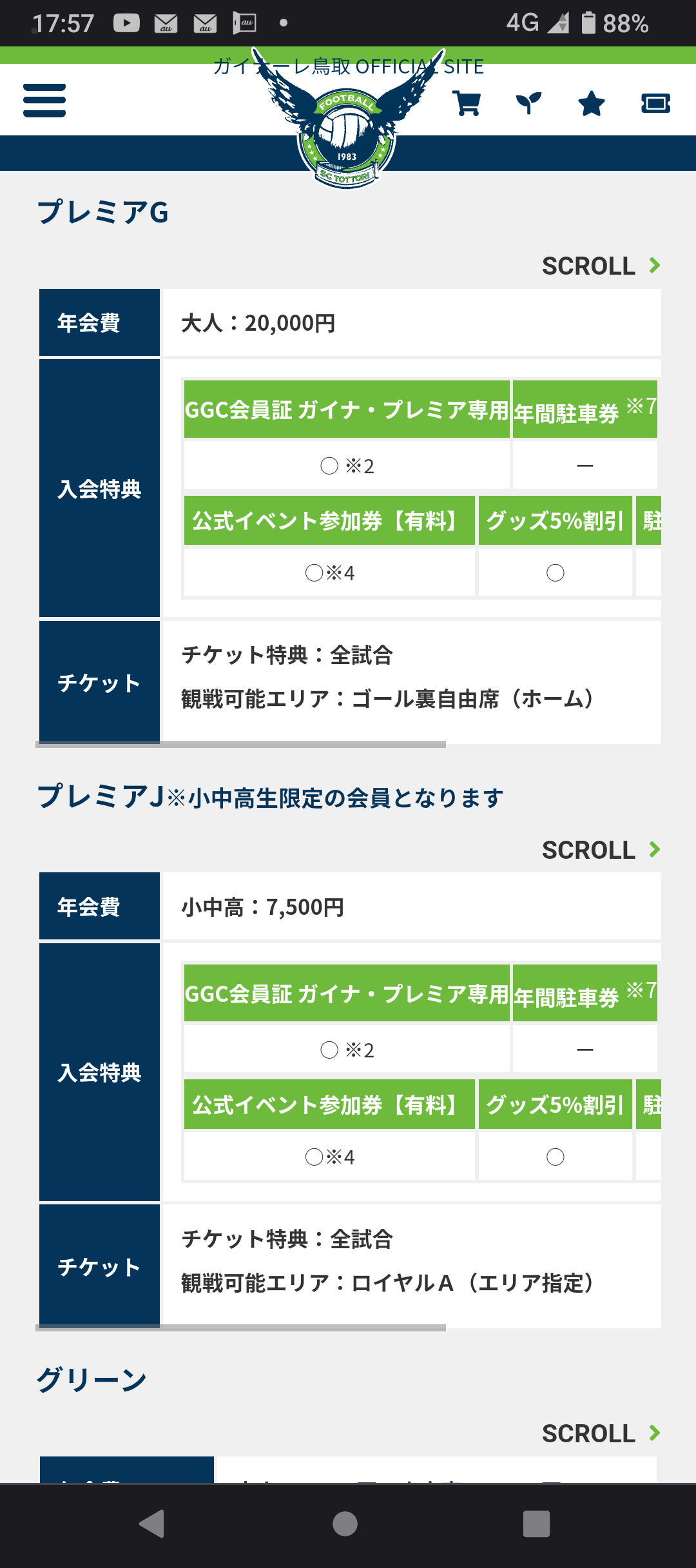Tap the Android back button

(152, 1524)
